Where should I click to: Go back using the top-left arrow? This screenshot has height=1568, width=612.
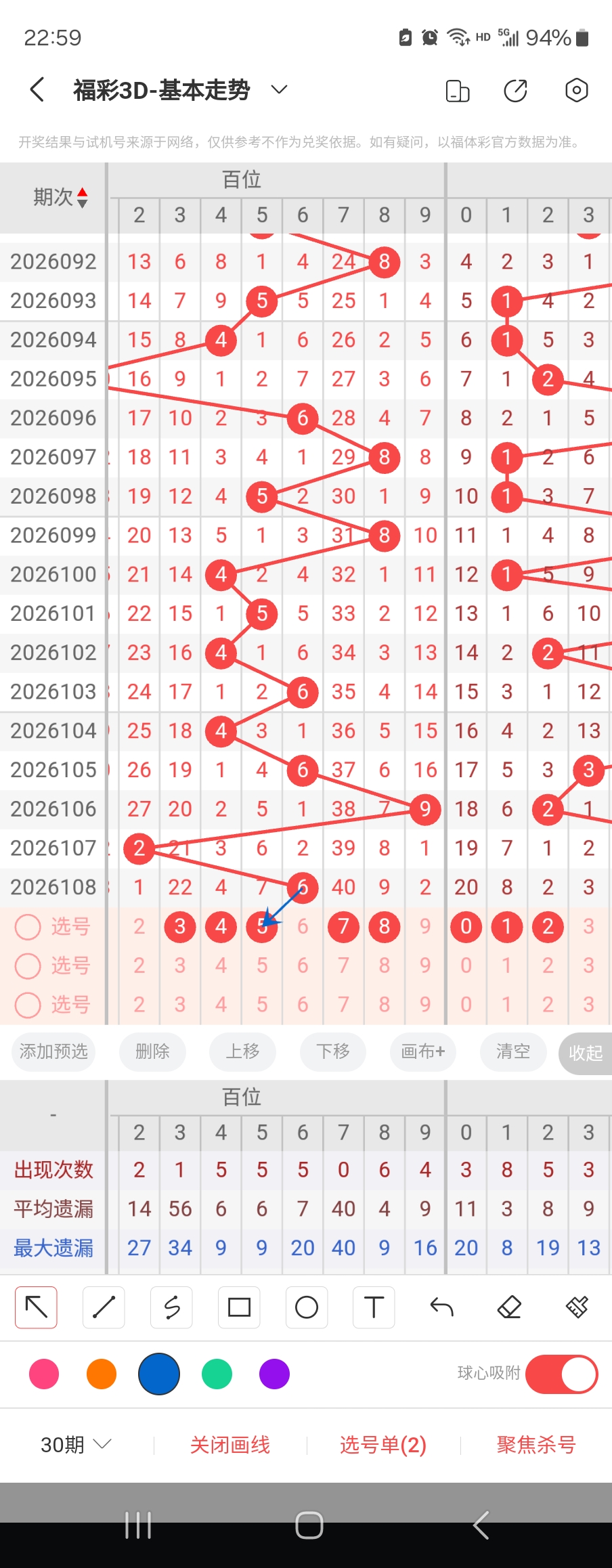38,89
